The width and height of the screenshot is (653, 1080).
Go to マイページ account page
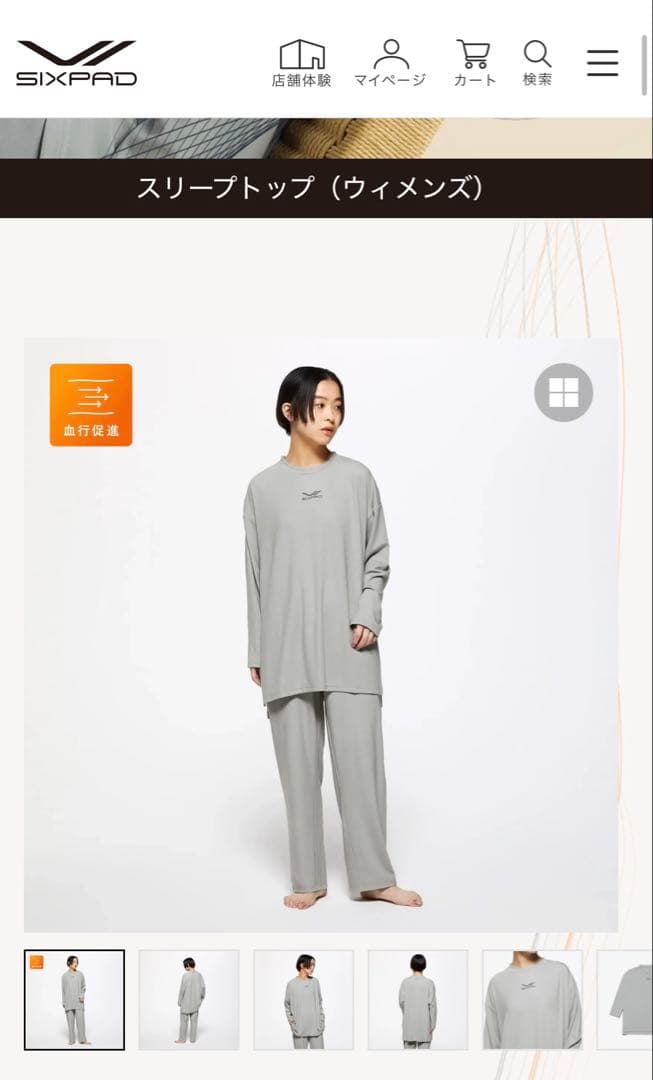click(x=390, y=62)
